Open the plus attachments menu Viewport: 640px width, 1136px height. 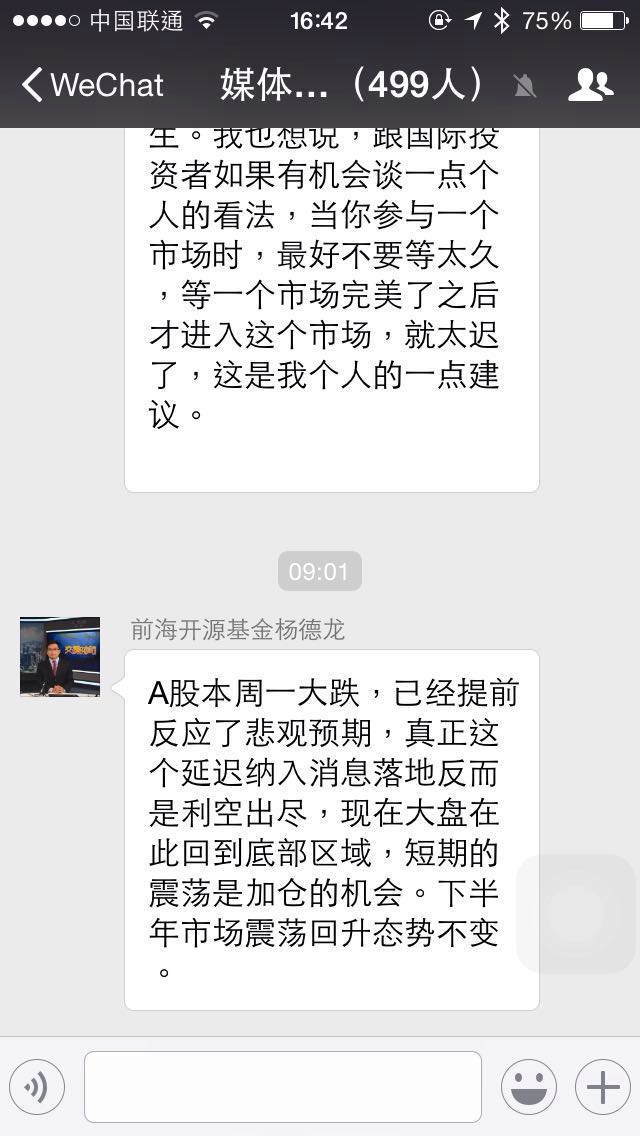click(x=602, y=1087)
